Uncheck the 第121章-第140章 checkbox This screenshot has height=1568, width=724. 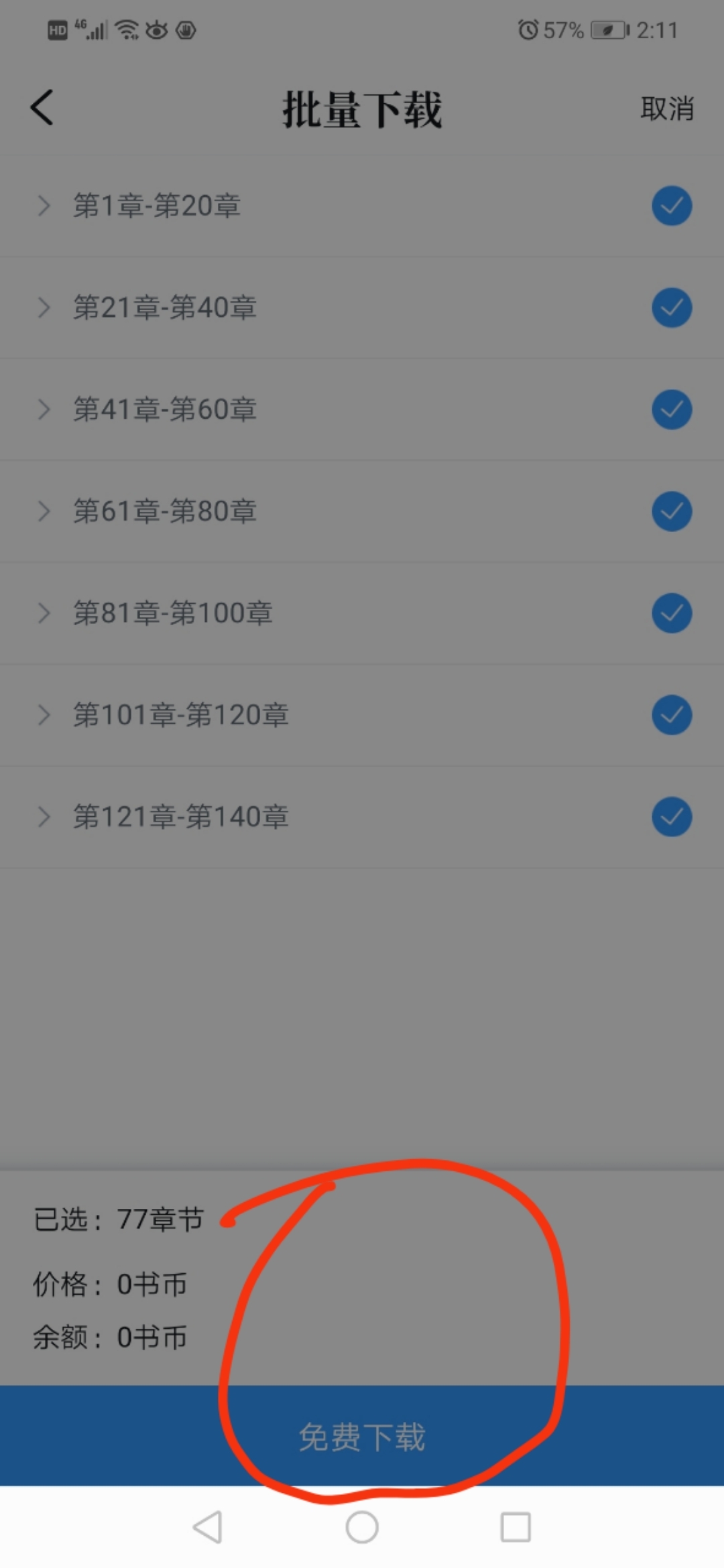pos(672,817)
